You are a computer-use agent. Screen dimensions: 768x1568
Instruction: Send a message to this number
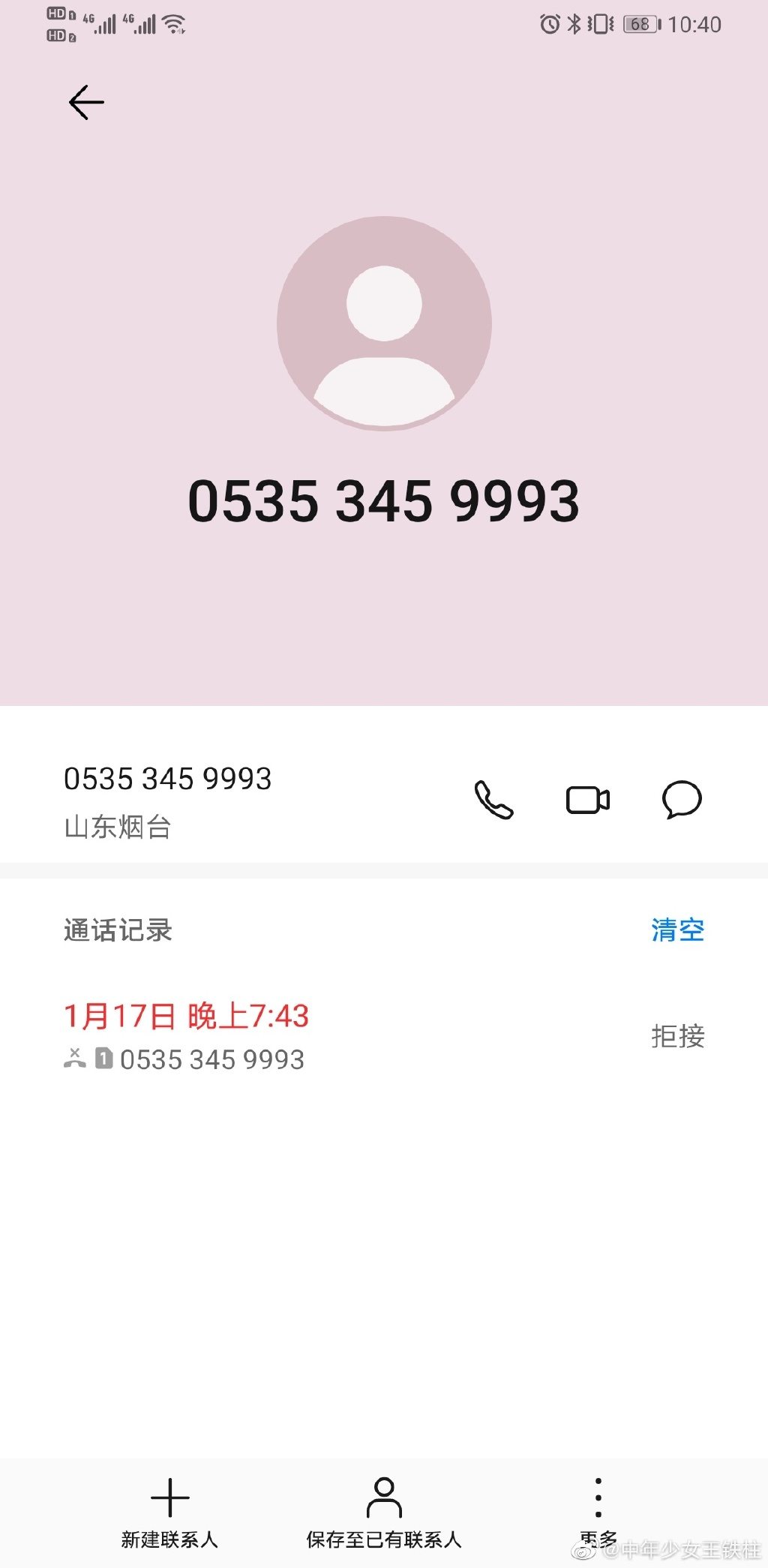click(x=682, y=800)
